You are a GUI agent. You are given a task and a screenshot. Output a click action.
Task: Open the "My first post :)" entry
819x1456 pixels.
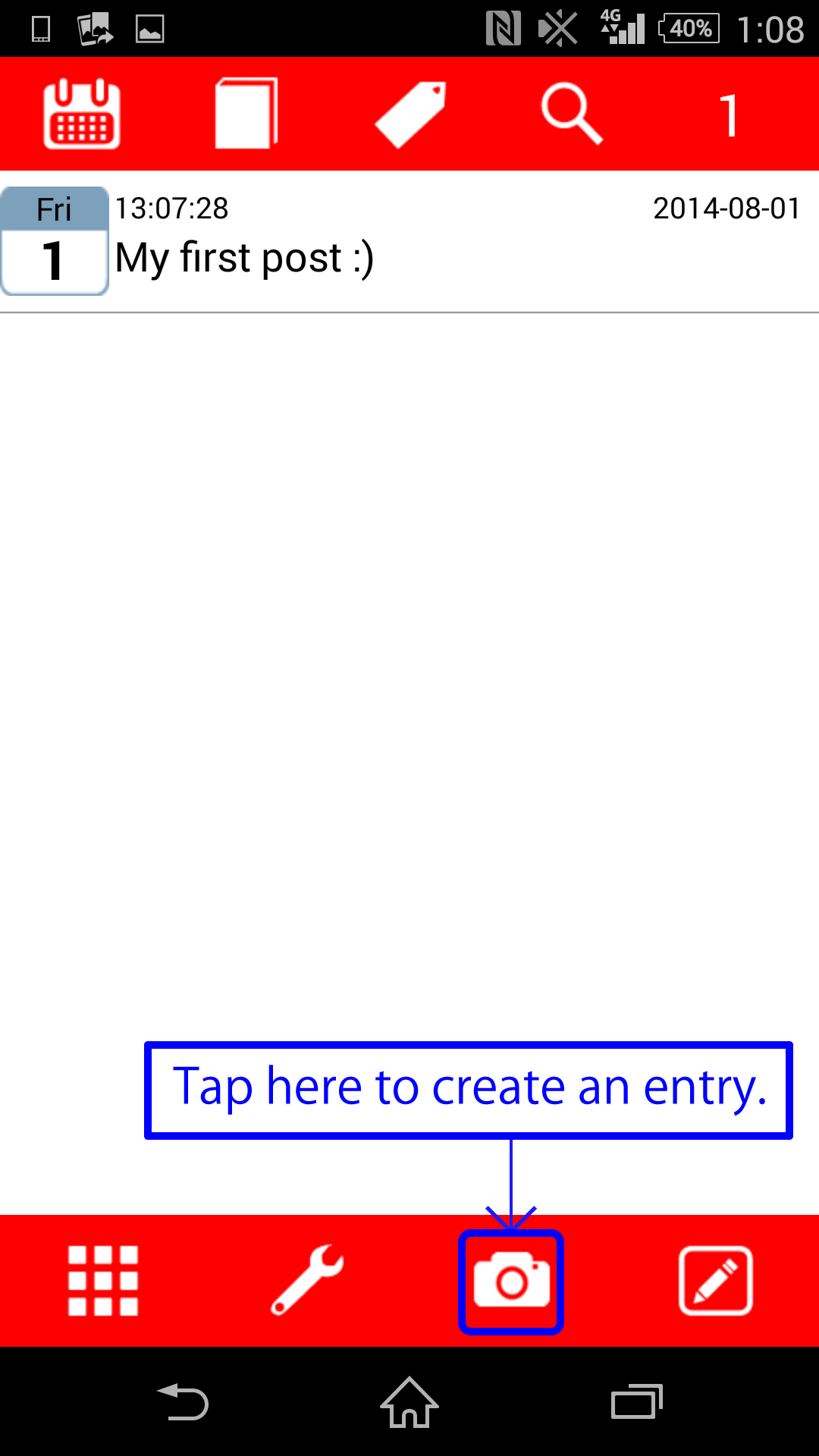(409, 241)
